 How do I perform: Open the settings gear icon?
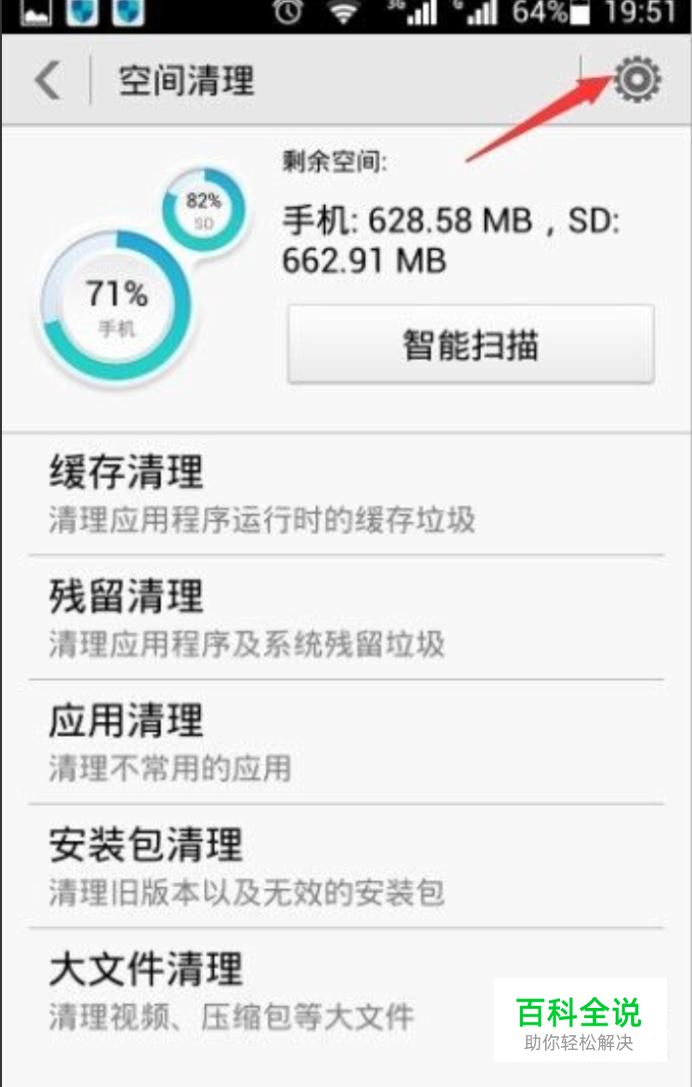(x=636, y=80)
